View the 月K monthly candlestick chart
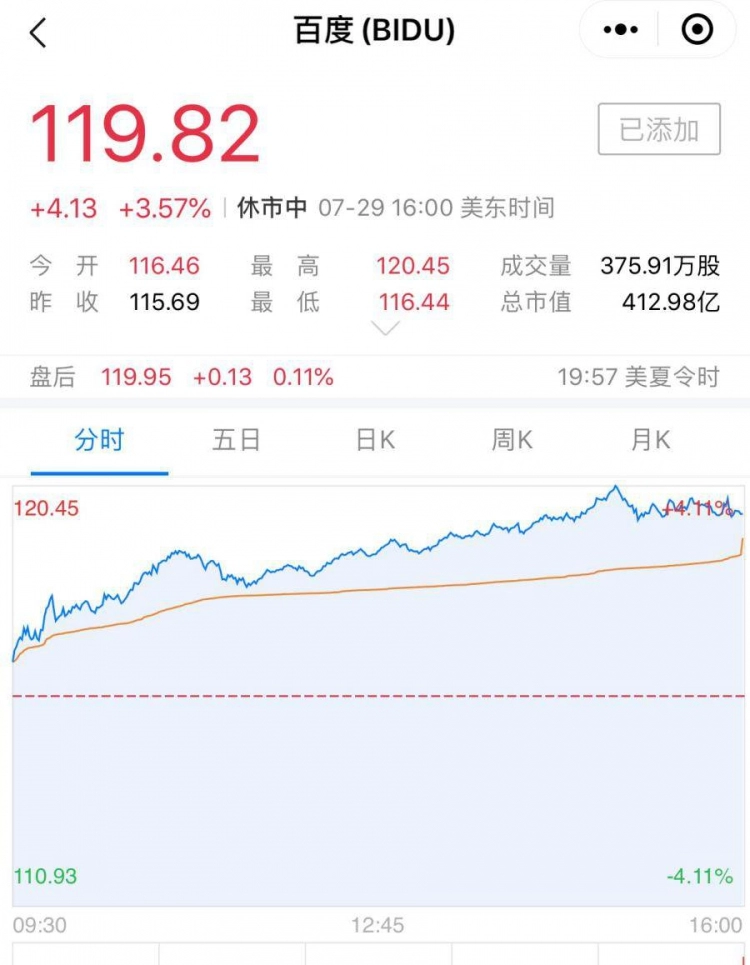Viewport: 750px width, 965px height. pyautogui.click(x=650, y=440)
